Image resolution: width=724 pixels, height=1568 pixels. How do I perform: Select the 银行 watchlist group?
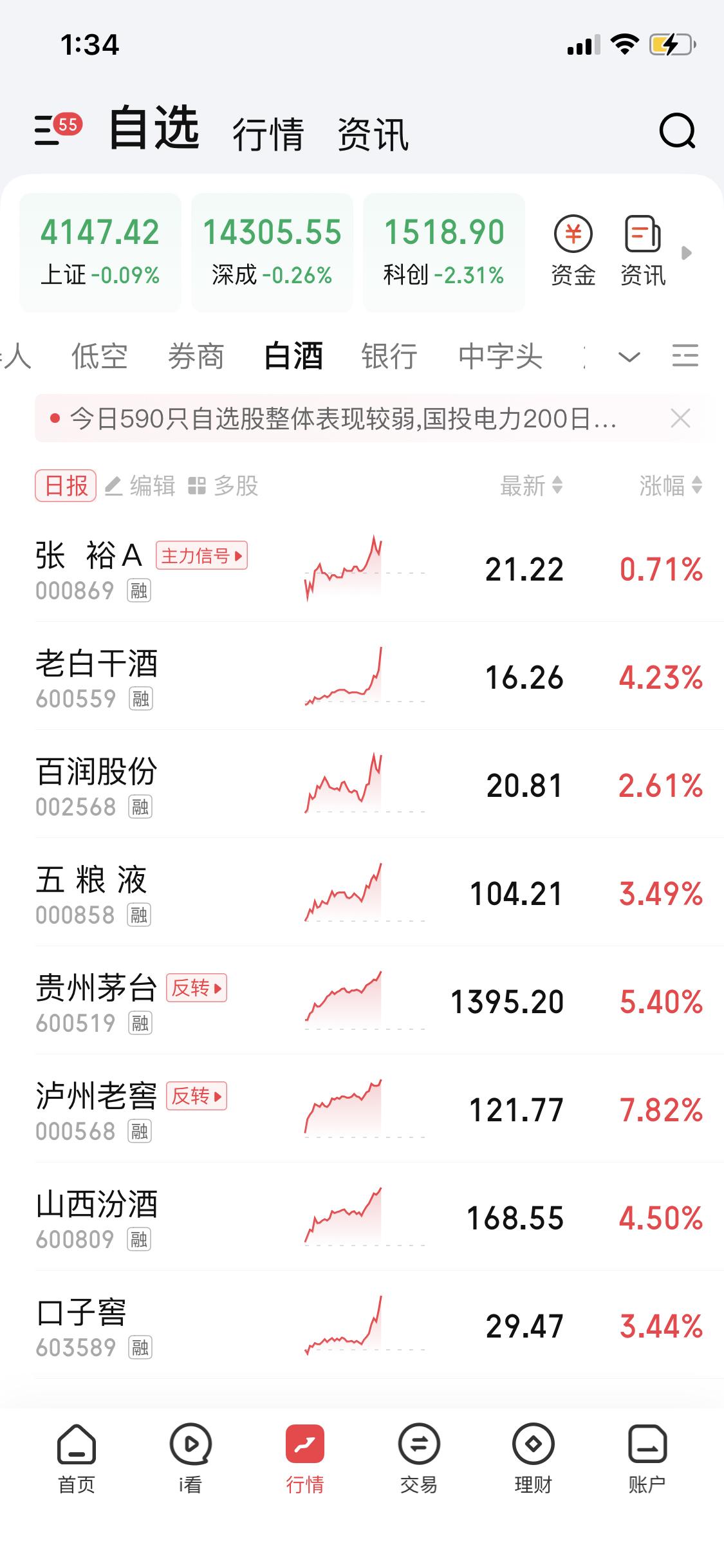pyautogui.click(x=389, y=356)
